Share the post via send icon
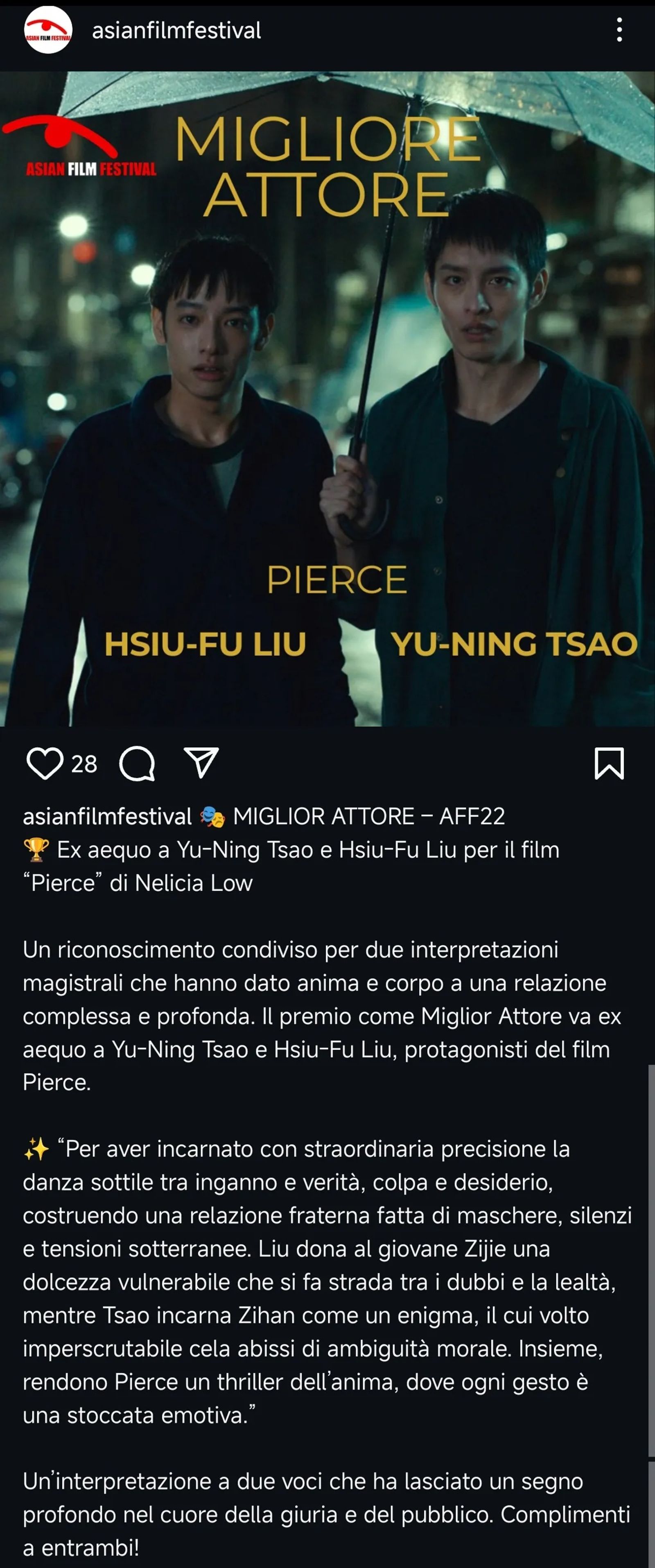 201,763
